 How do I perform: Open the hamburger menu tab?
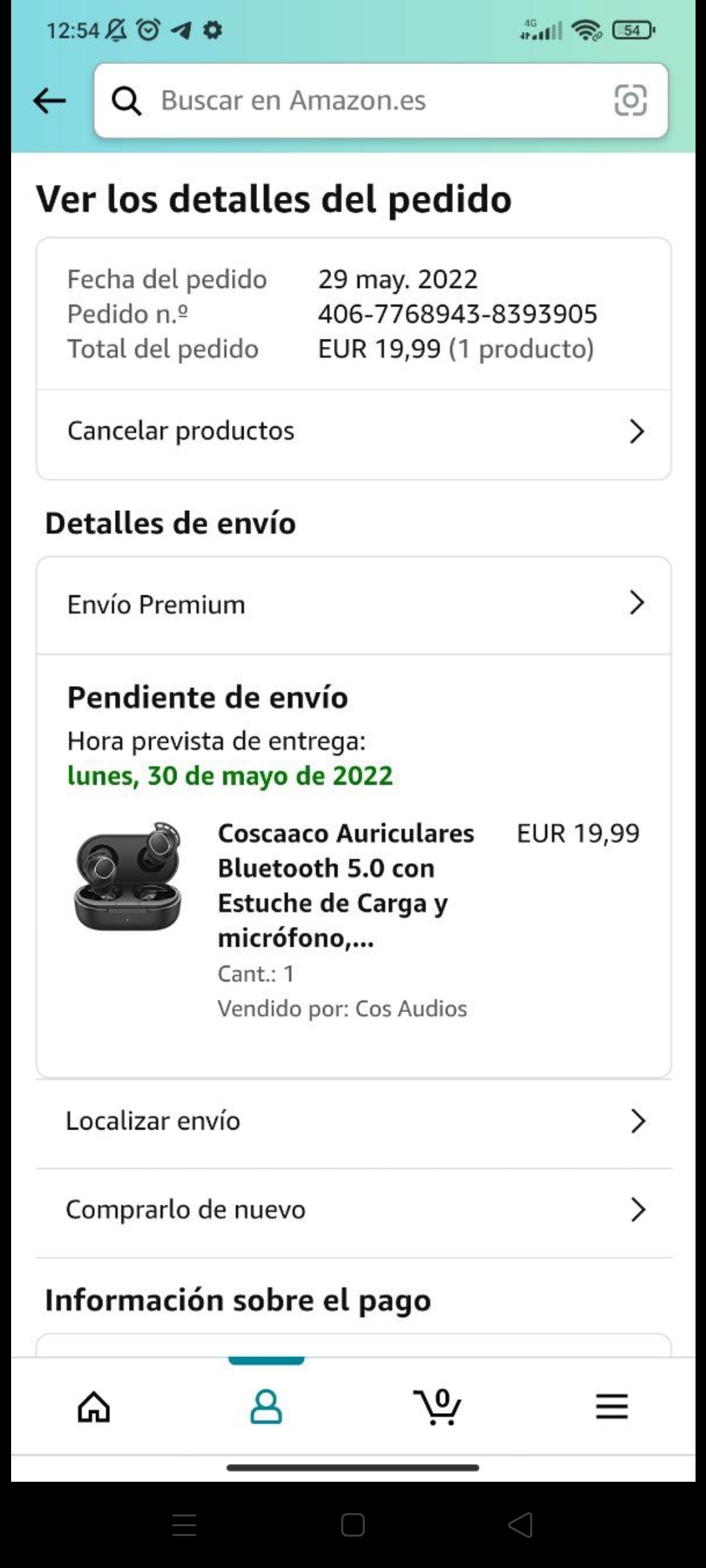[611, 1406]
